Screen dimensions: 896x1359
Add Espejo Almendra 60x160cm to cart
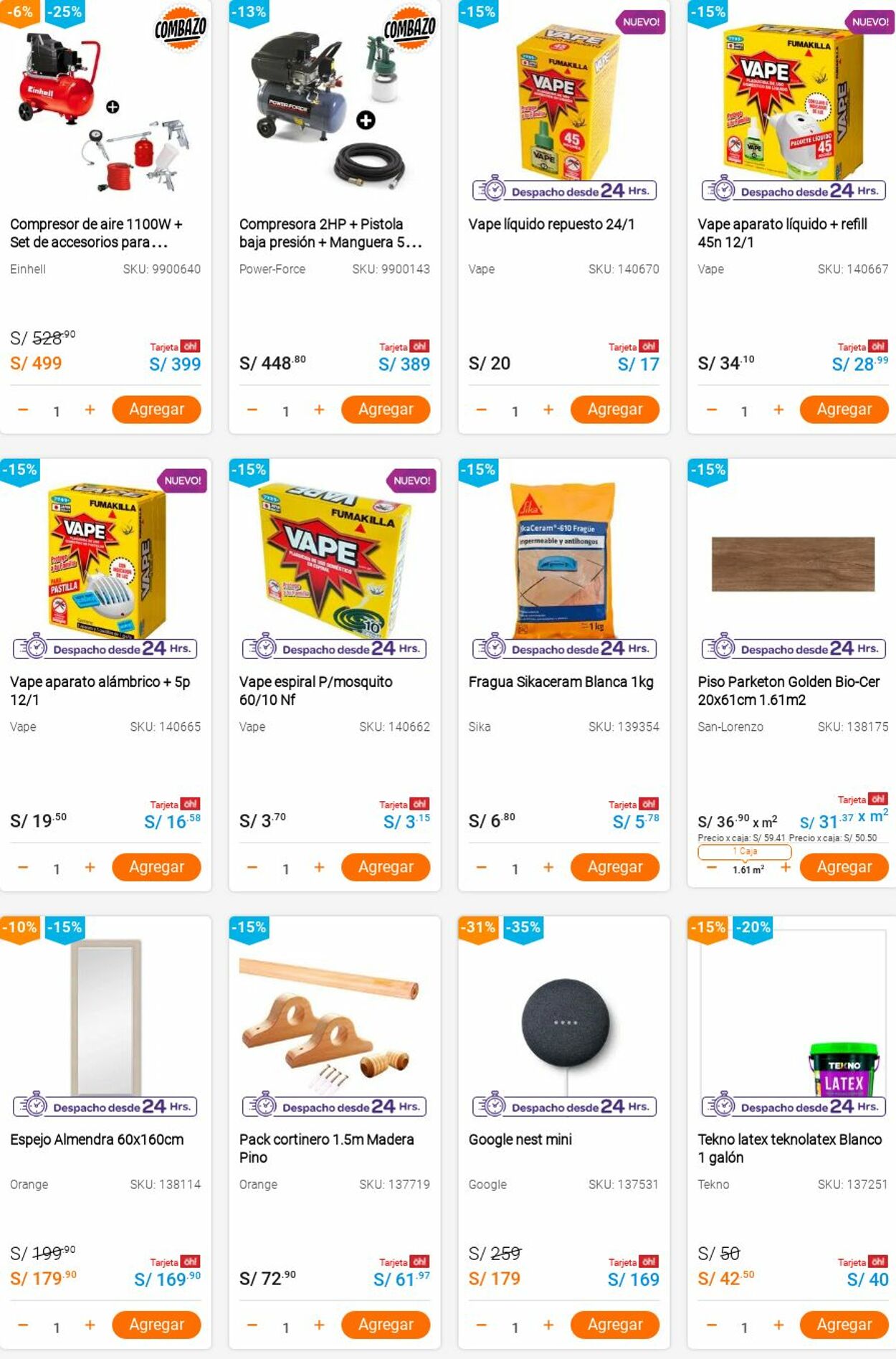pyautogui.click(x=156, y=1325)
